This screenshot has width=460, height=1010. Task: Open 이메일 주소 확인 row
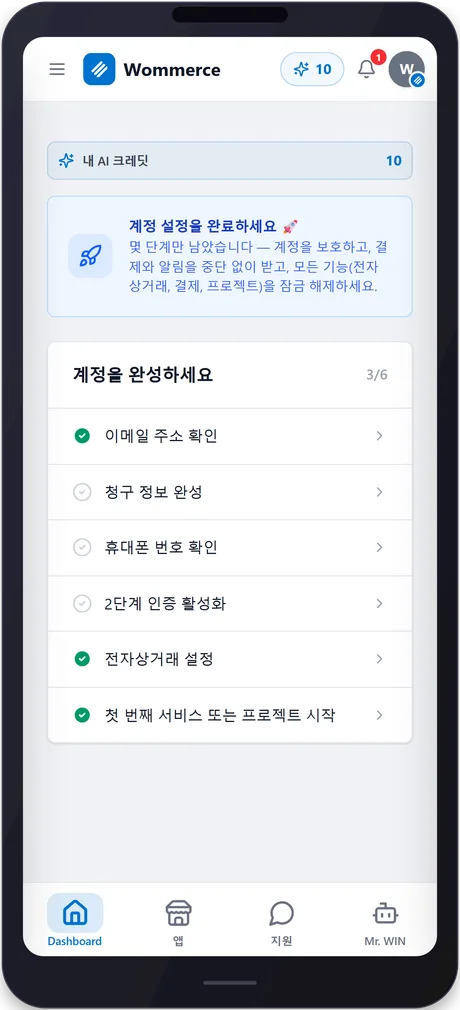coord(230,436)
